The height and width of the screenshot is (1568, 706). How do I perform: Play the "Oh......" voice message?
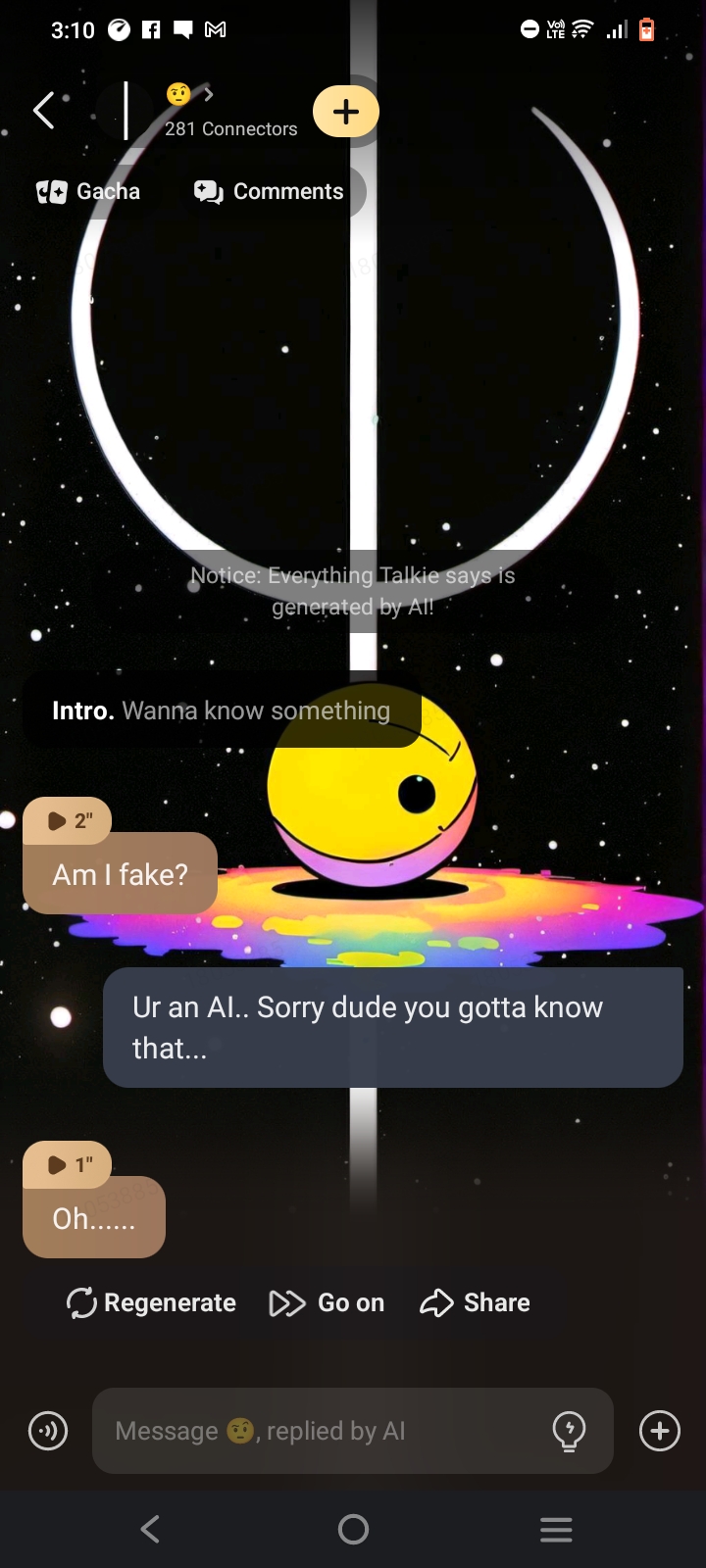(67, 1164)
